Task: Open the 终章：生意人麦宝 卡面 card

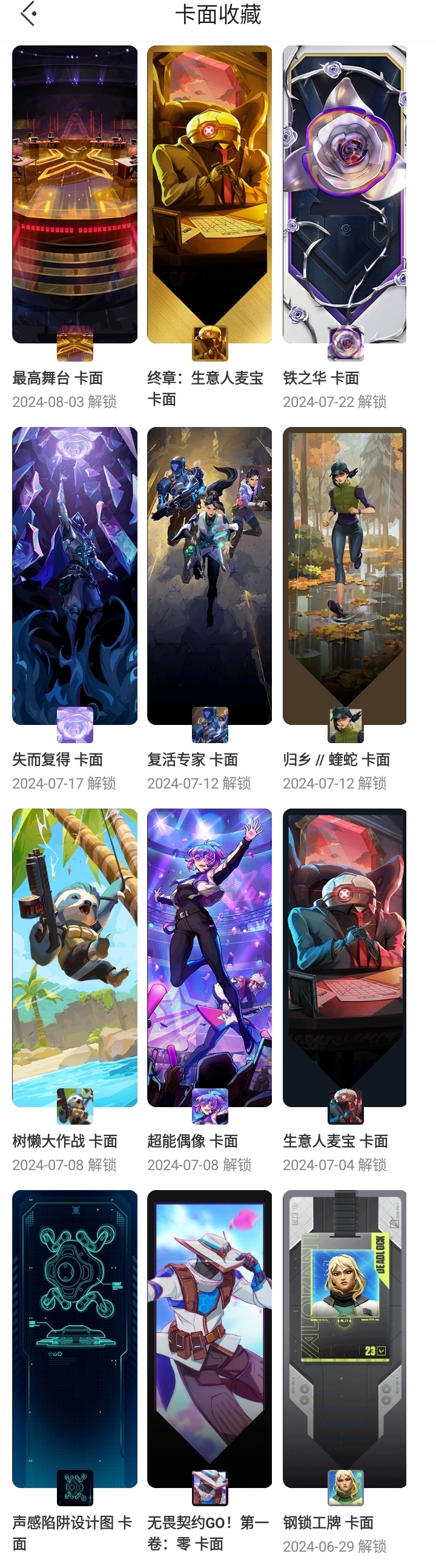Action: 210,195
